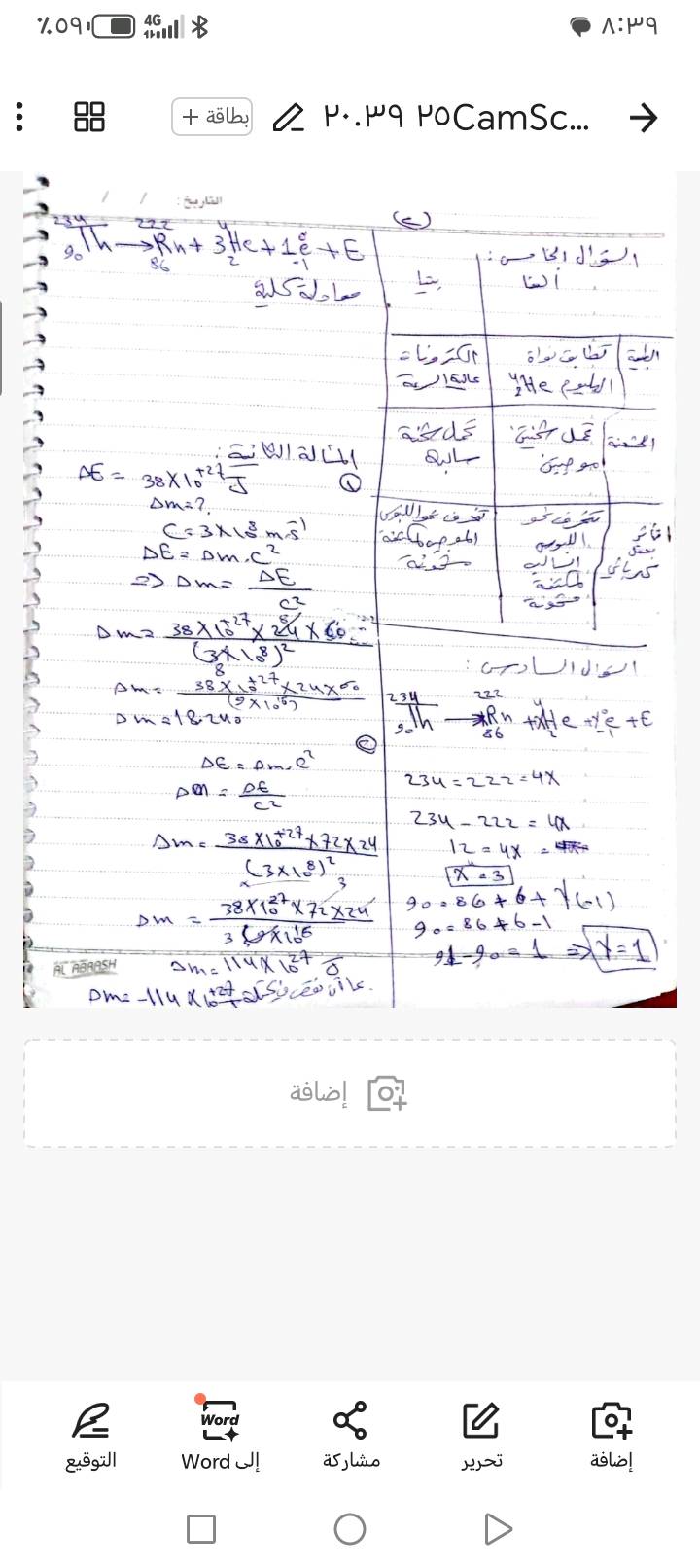Viewport: 700px width, 1568px height.
Task: Go back using the arrow
Action: (x=643, y=118)
